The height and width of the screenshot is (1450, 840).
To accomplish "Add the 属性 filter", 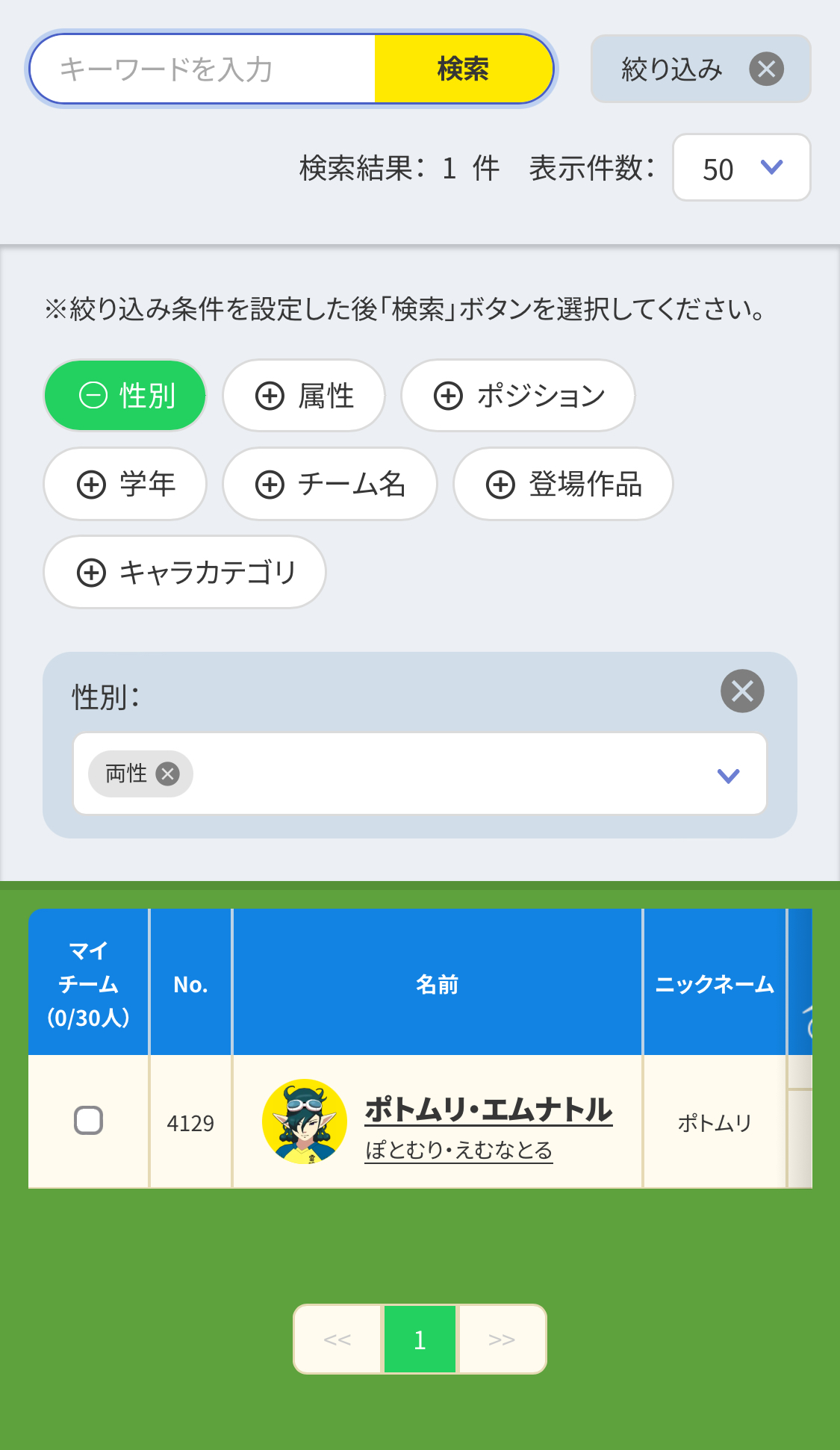I will click(304, 396).
